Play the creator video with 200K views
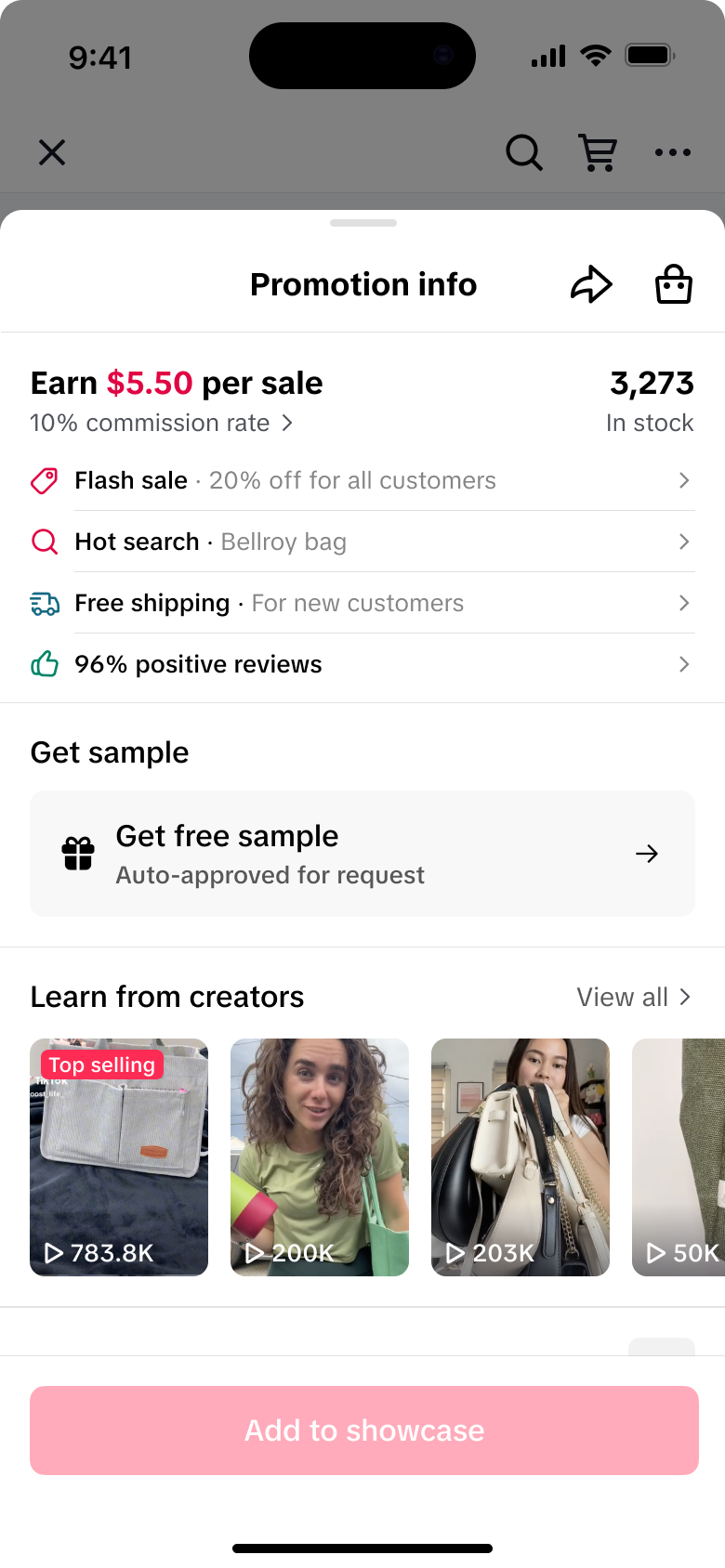The height and width of the screenshot is (1568, 725). (x=320, y=1156)
